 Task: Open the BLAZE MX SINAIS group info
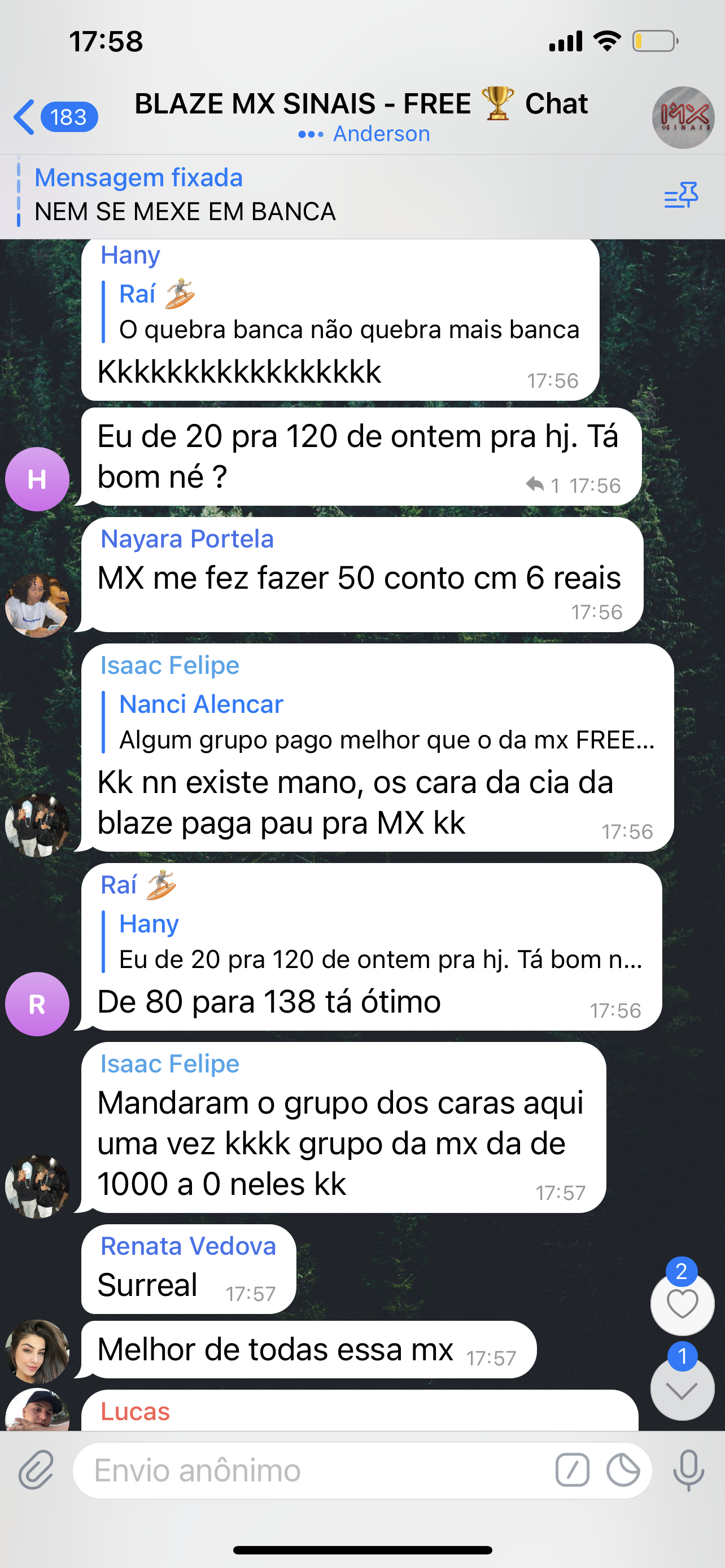[x=361, y=115]
